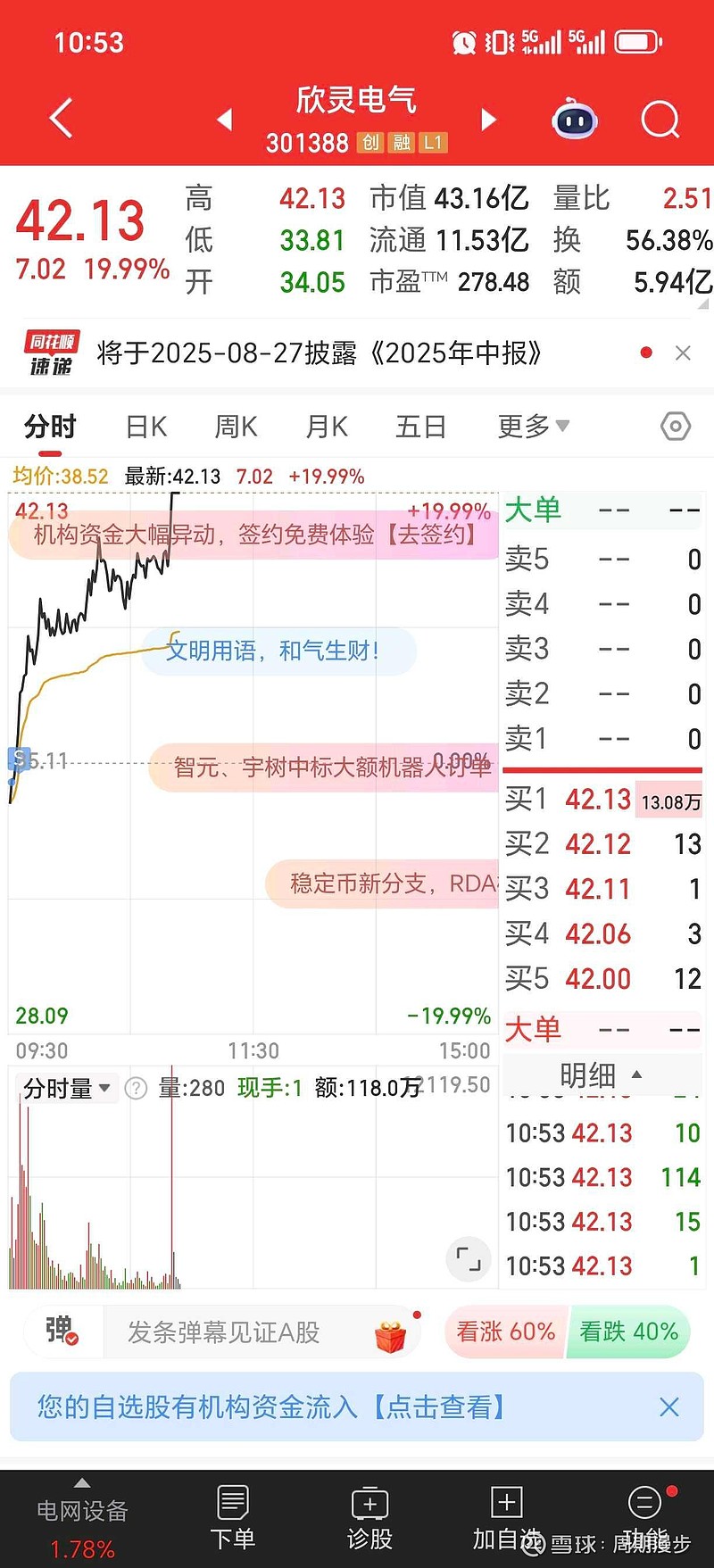Expand the 更多 chart options dropdown
The height and width of the screenshot is (1568, 714).
pos(533,427)
